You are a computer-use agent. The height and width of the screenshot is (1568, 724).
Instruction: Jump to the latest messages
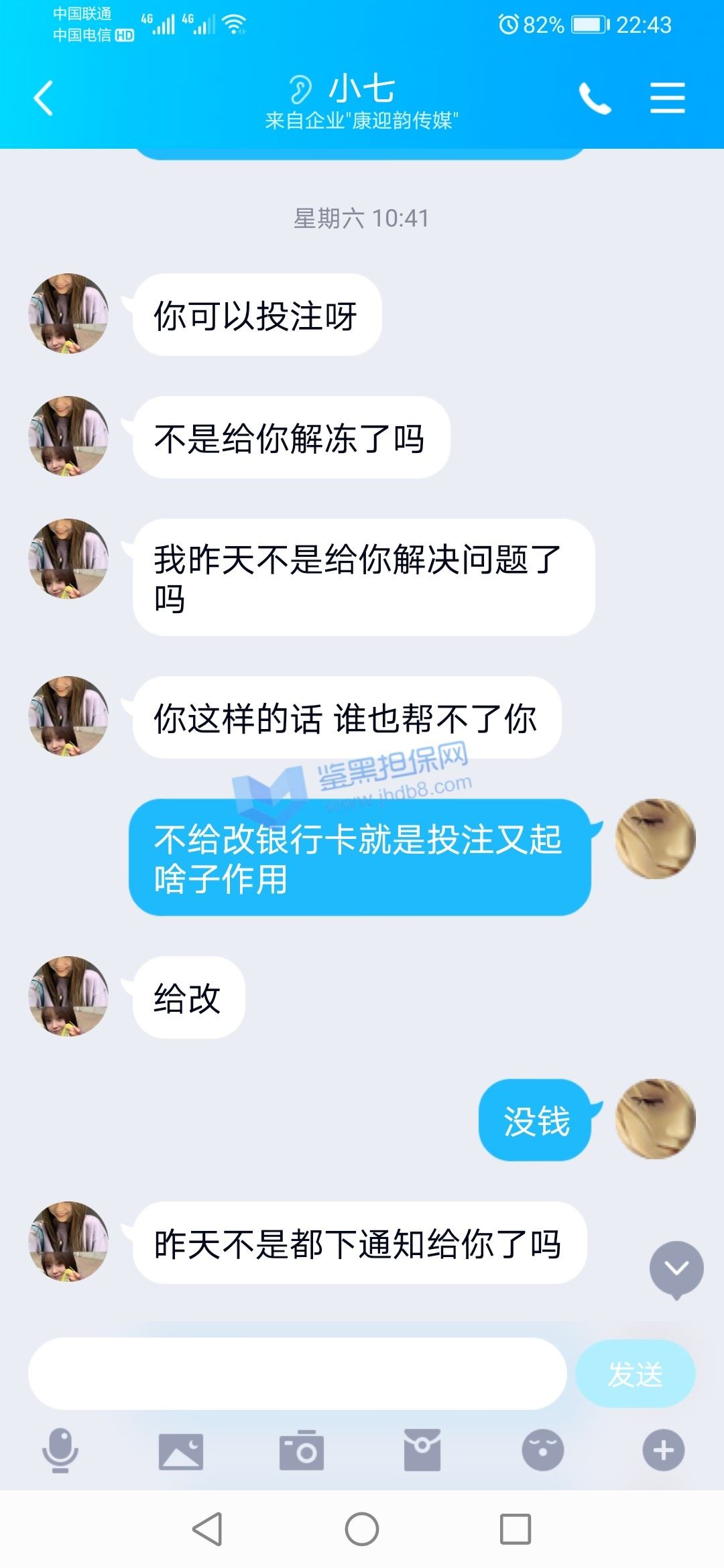coord(676,1268)
